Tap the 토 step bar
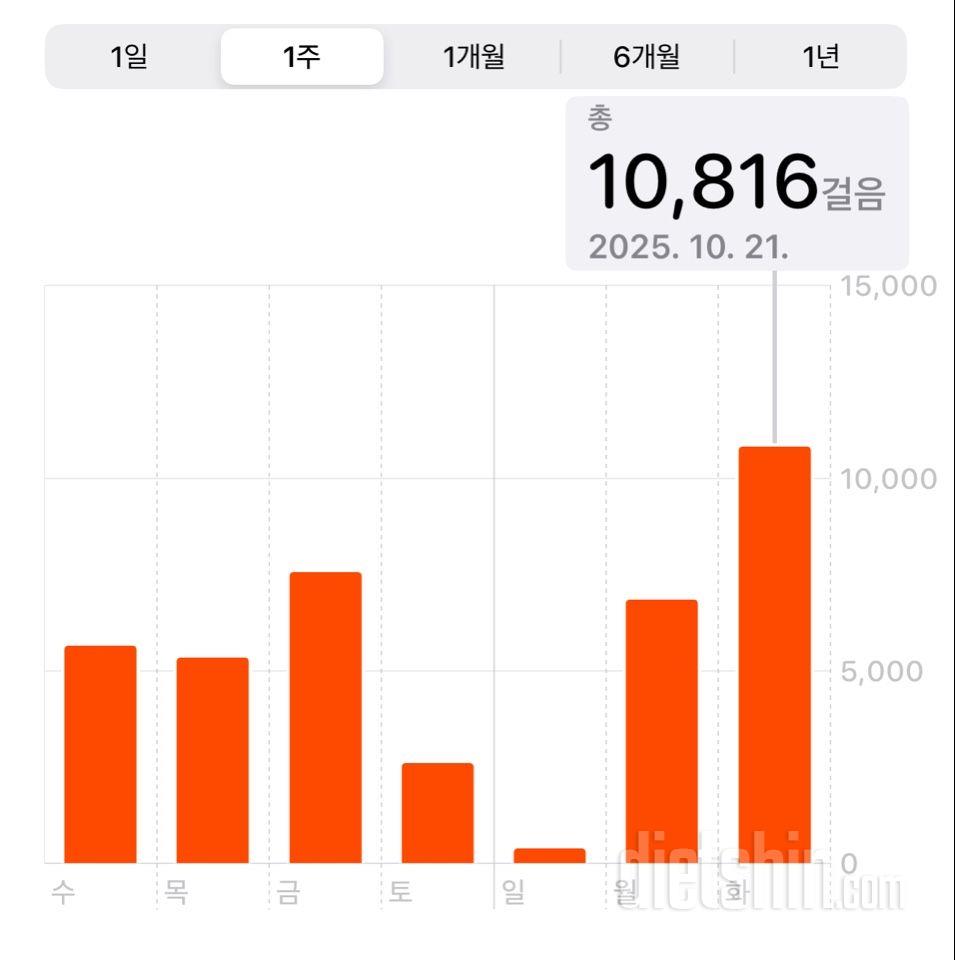955x960 pixels. coord(437,812)
